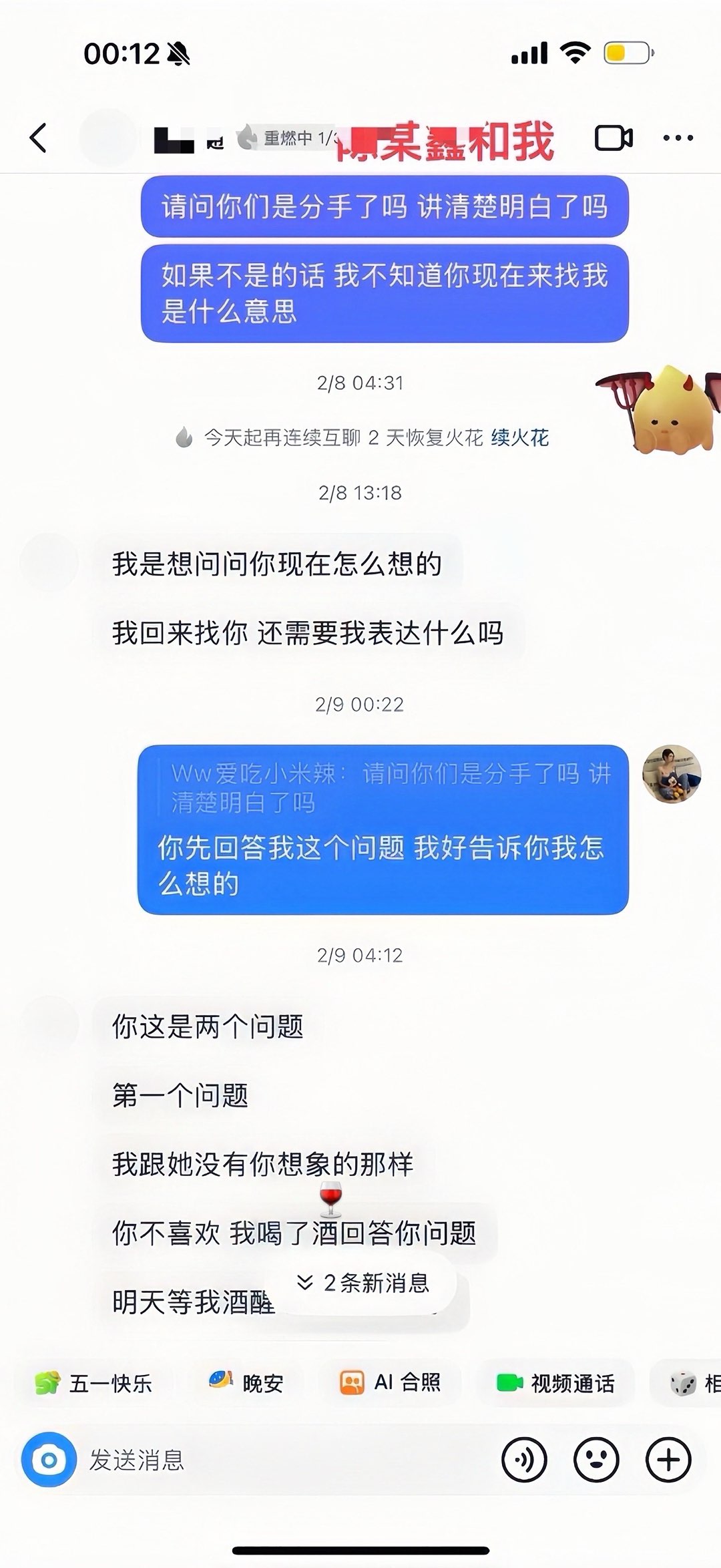
Task: Tap the 续火花 link
Action: coord(519,438)
